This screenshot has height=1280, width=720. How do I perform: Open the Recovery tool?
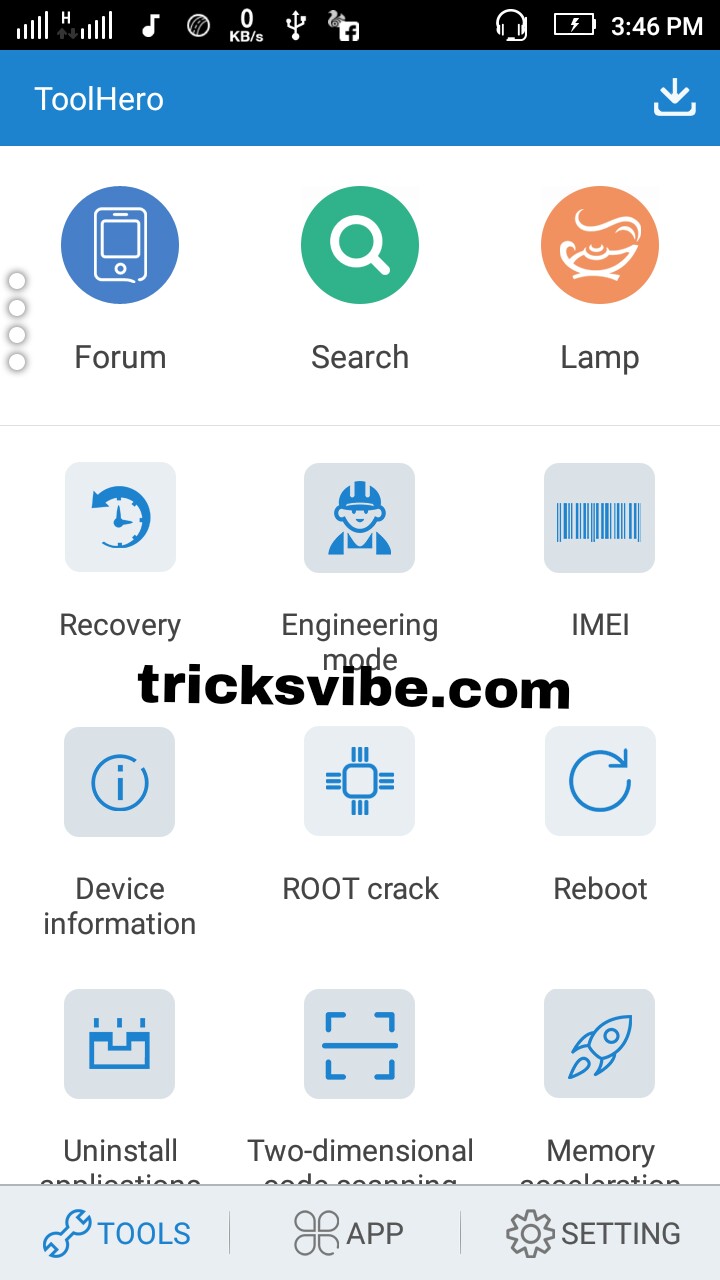[x=120, y=518]
